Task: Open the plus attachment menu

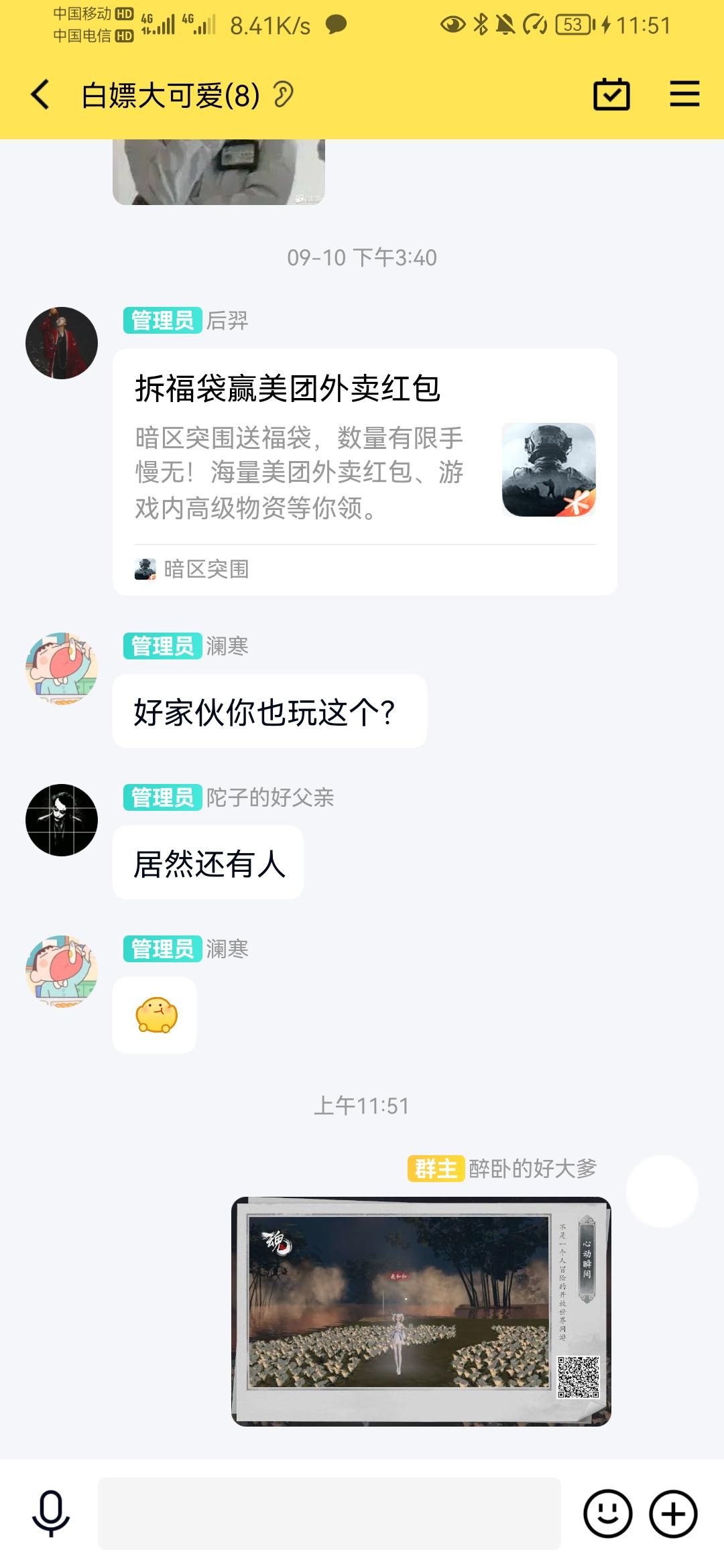Action: click(x=673, y=1513)
